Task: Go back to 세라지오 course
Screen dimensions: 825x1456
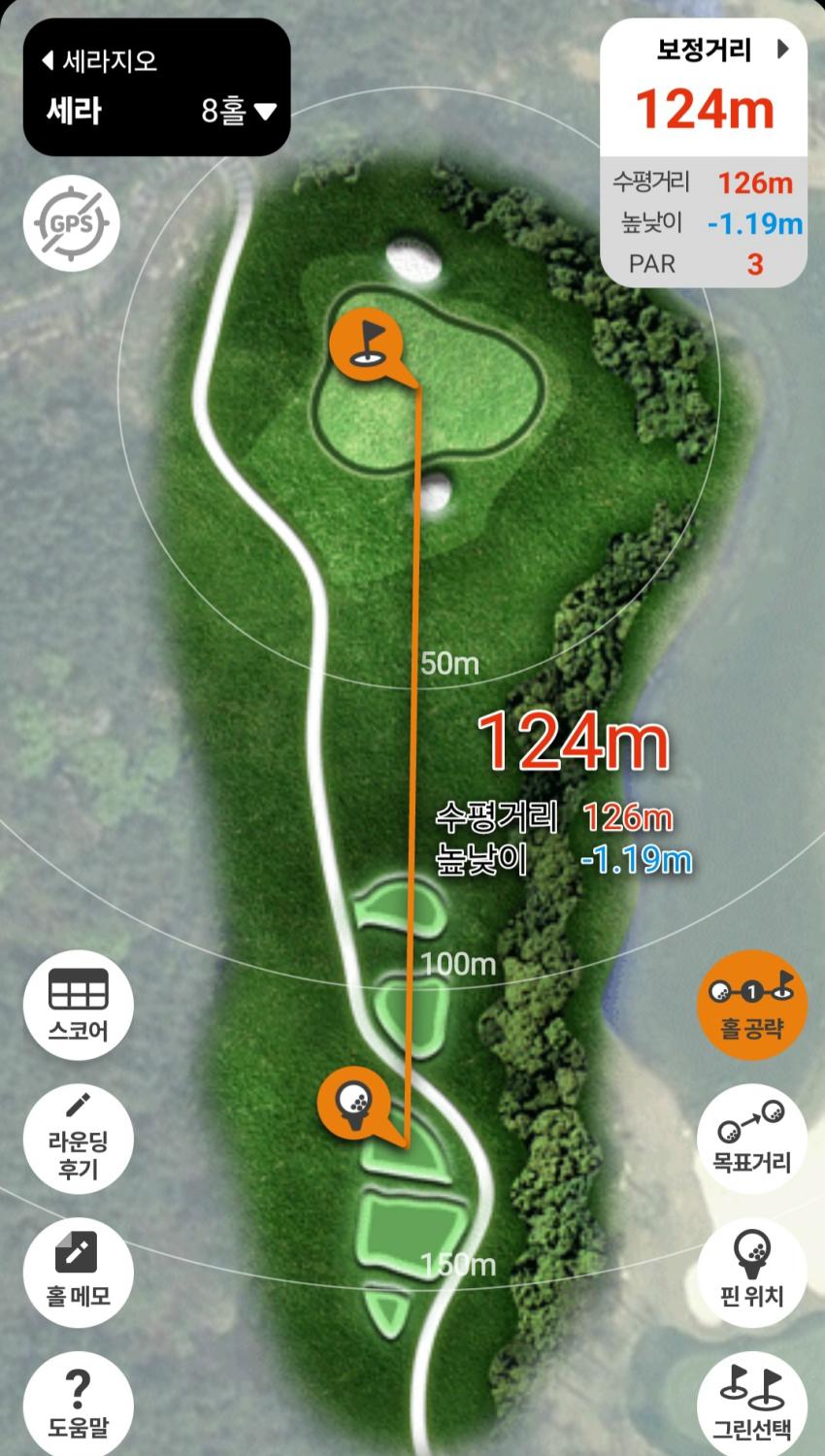Action: pos(99,61)
